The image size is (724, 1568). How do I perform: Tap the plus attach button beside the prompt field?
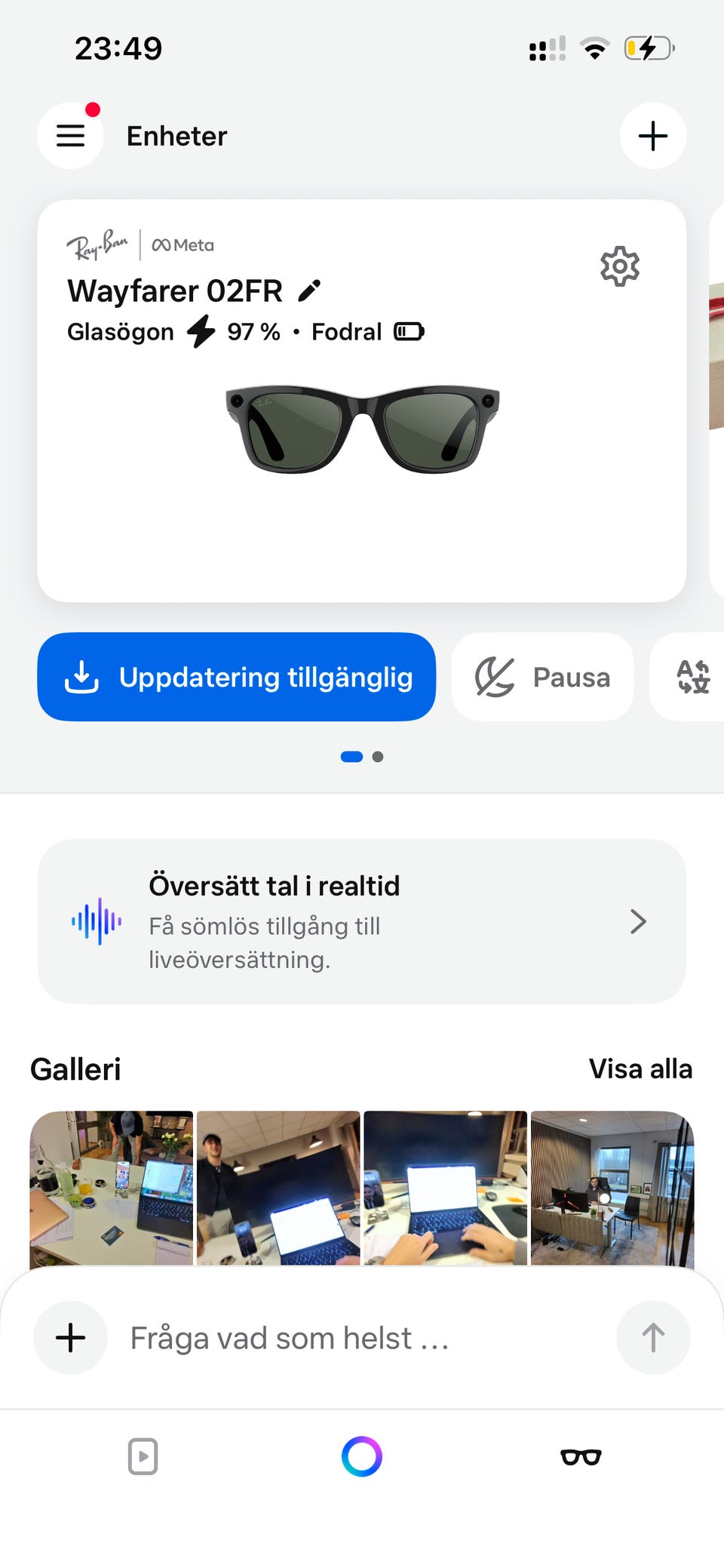71,1338
